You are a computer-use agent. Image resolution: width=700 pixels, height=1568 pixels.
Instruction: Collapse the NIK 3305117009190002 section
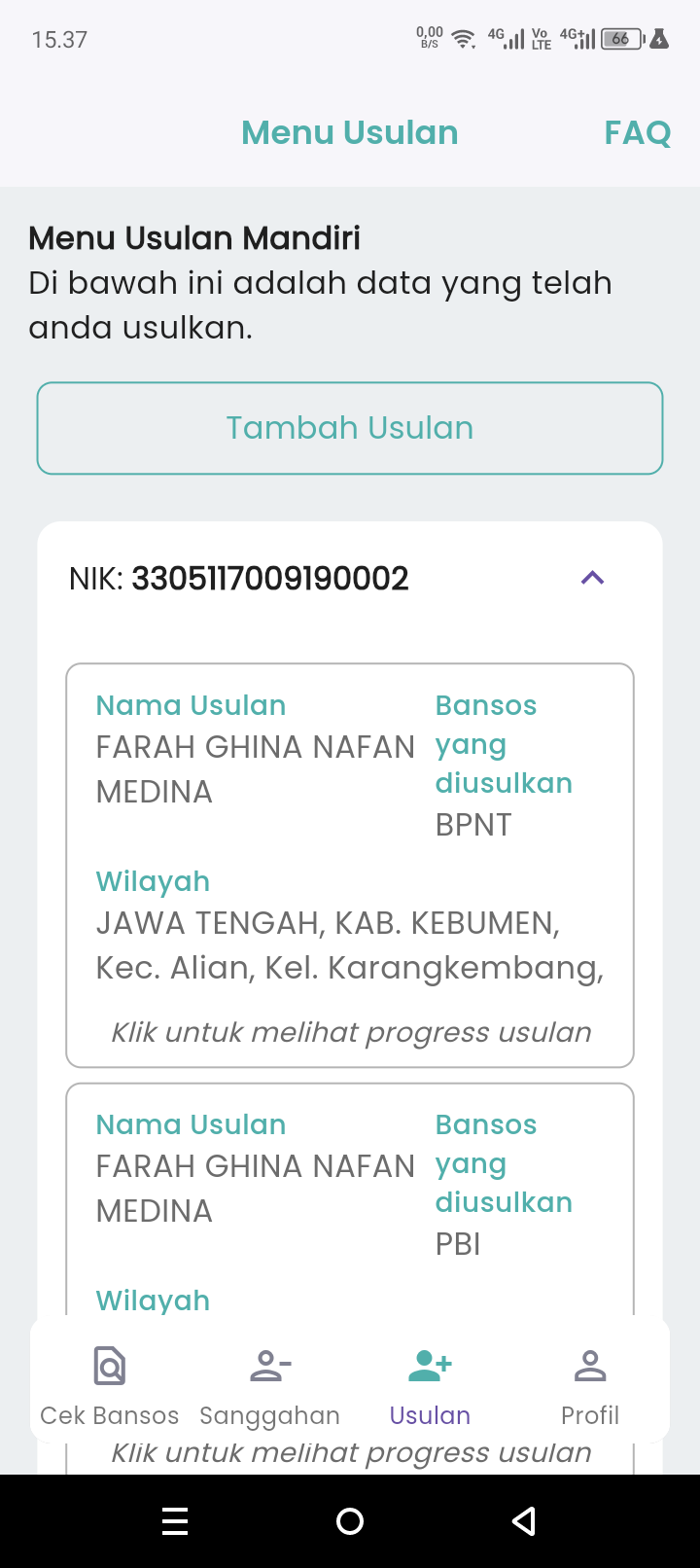(x=592, y=578)
